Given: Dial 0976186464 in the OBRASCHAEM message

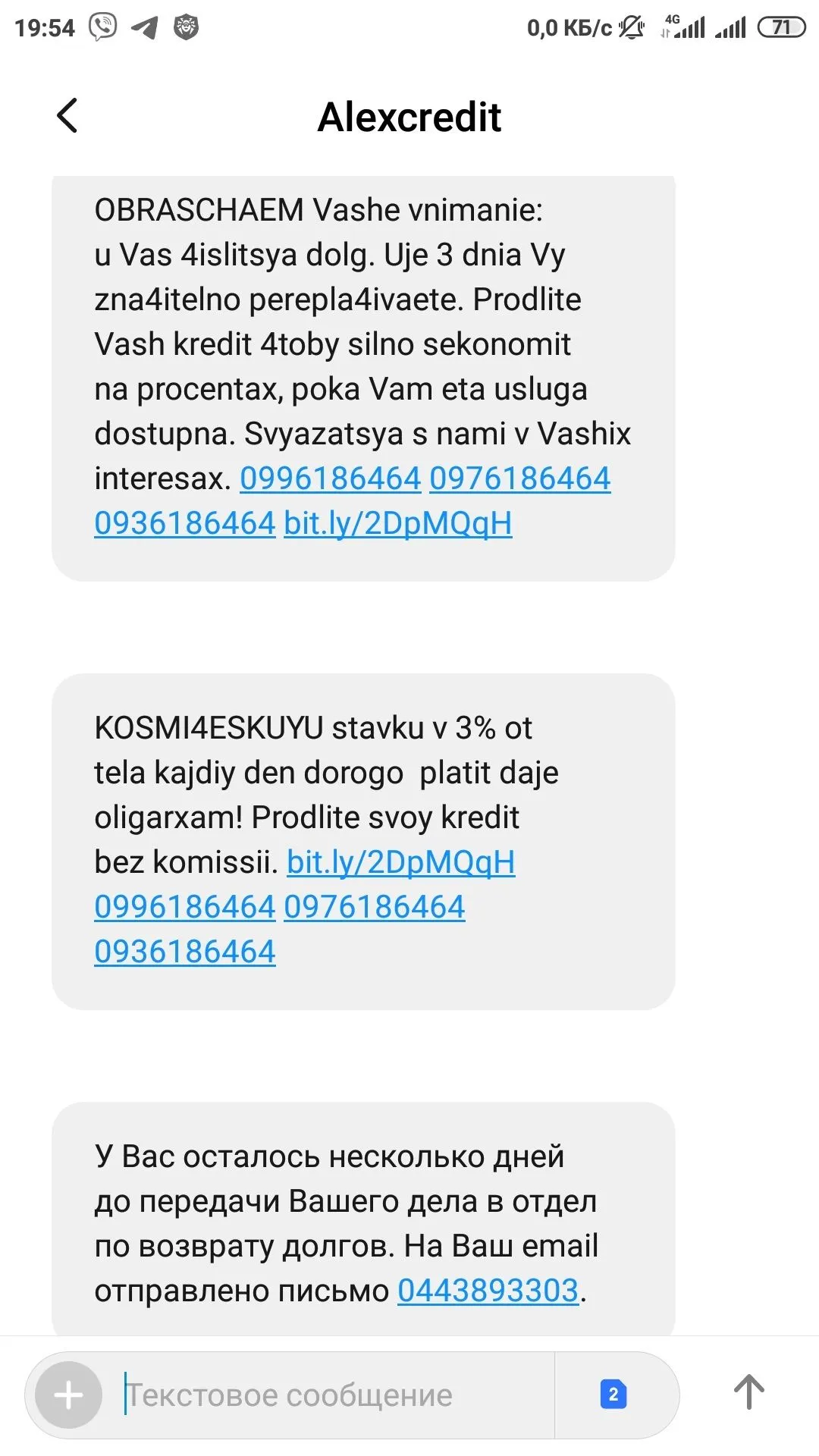Looking at the screenshot, I should click(520, 479).
